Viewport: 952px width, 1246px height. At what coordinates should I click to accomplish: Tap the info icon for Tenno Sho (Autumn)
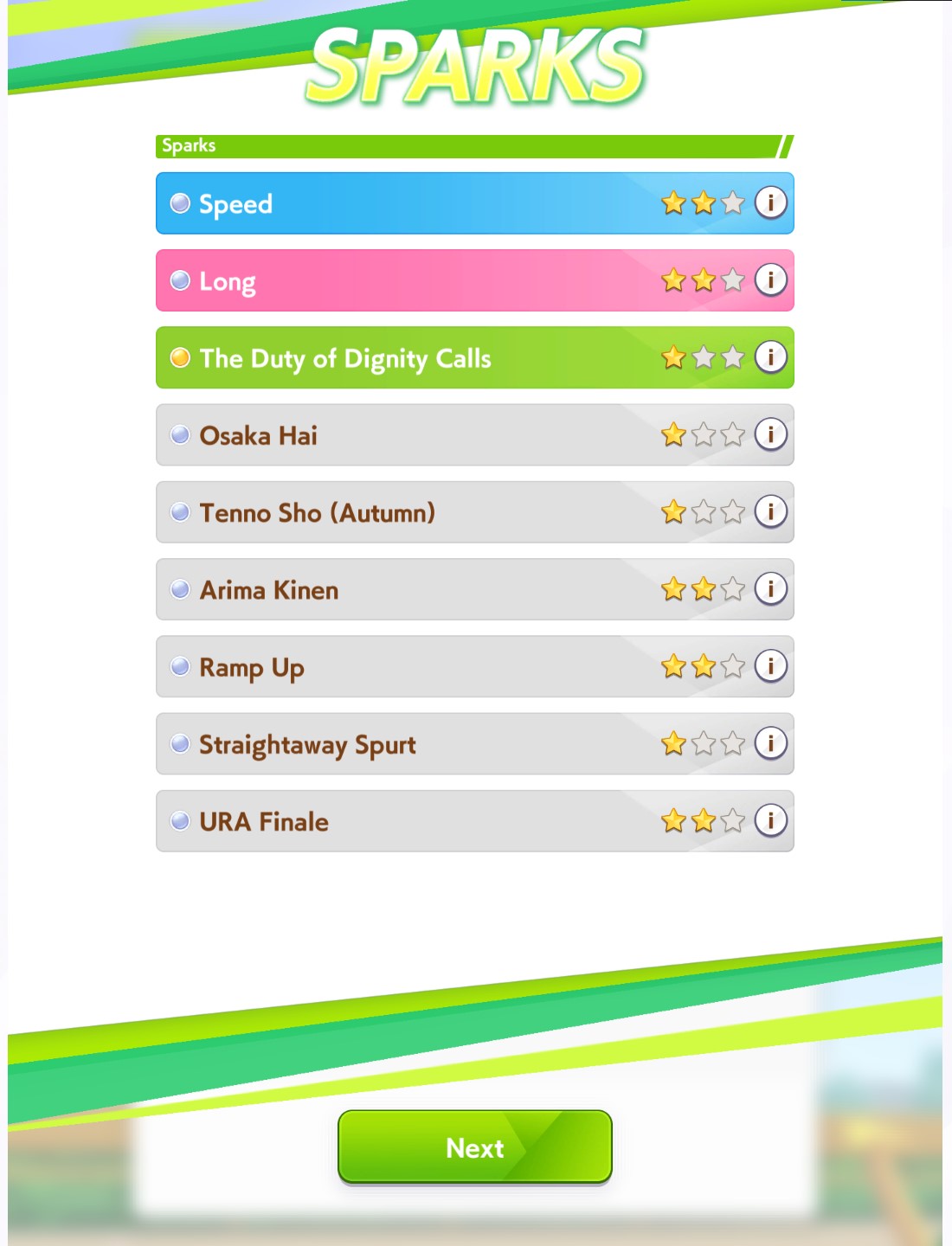tap(770, 511)
